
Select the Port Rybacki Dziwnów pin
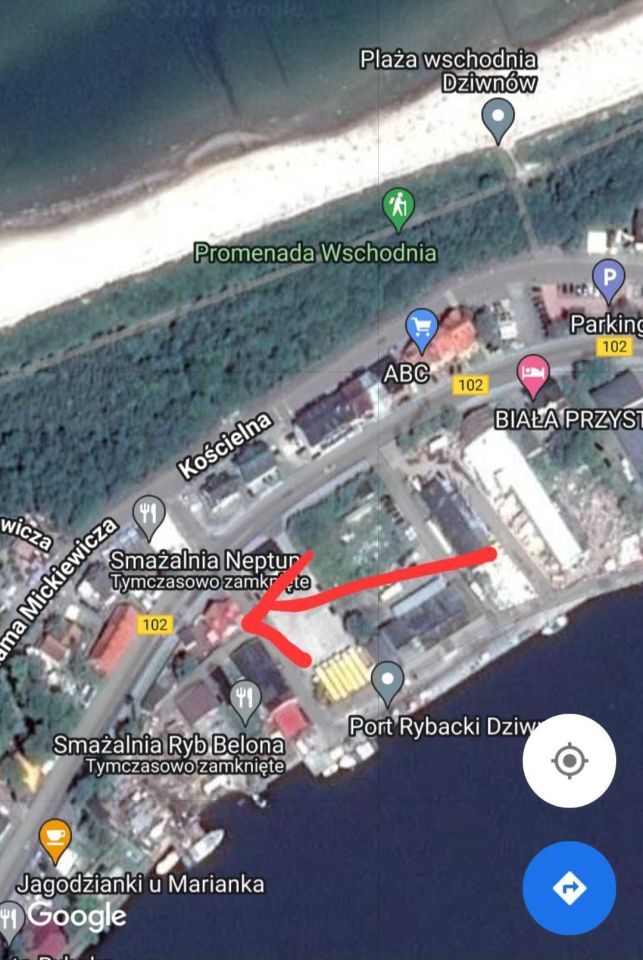(x=387, y=683)
